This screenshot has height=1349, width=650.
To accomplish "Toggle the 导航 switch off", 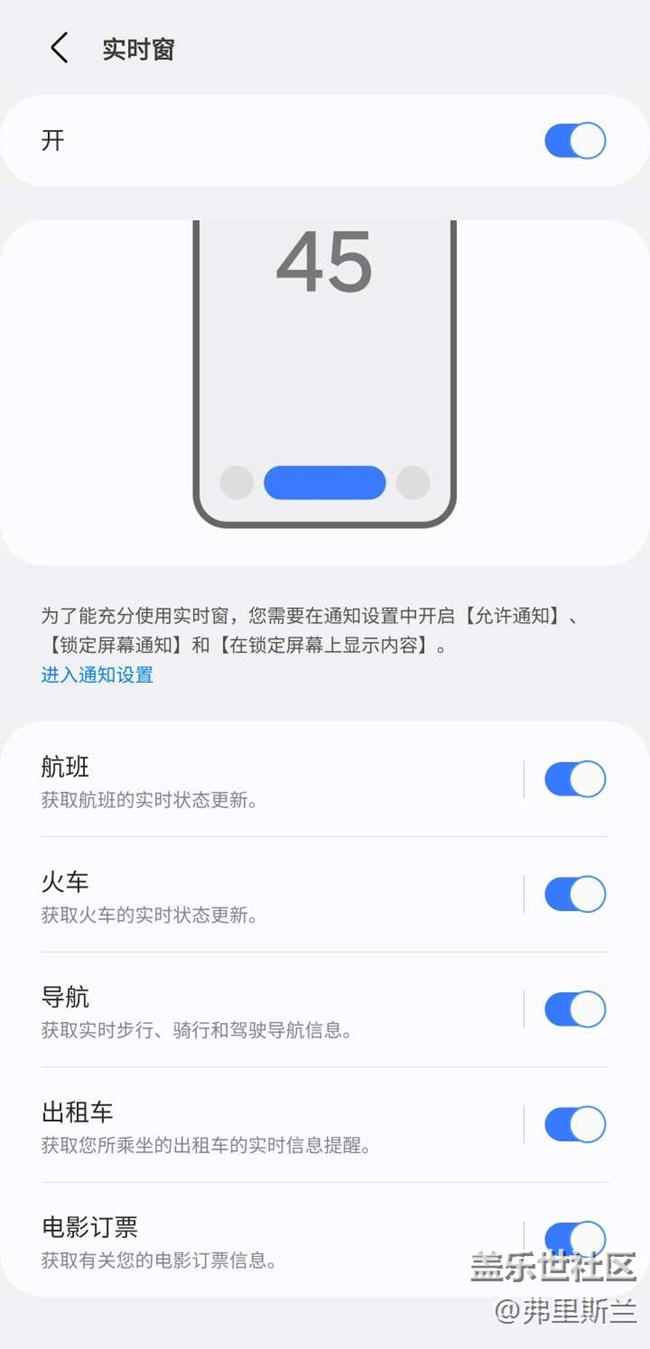I will click(x=575, y=1009).
